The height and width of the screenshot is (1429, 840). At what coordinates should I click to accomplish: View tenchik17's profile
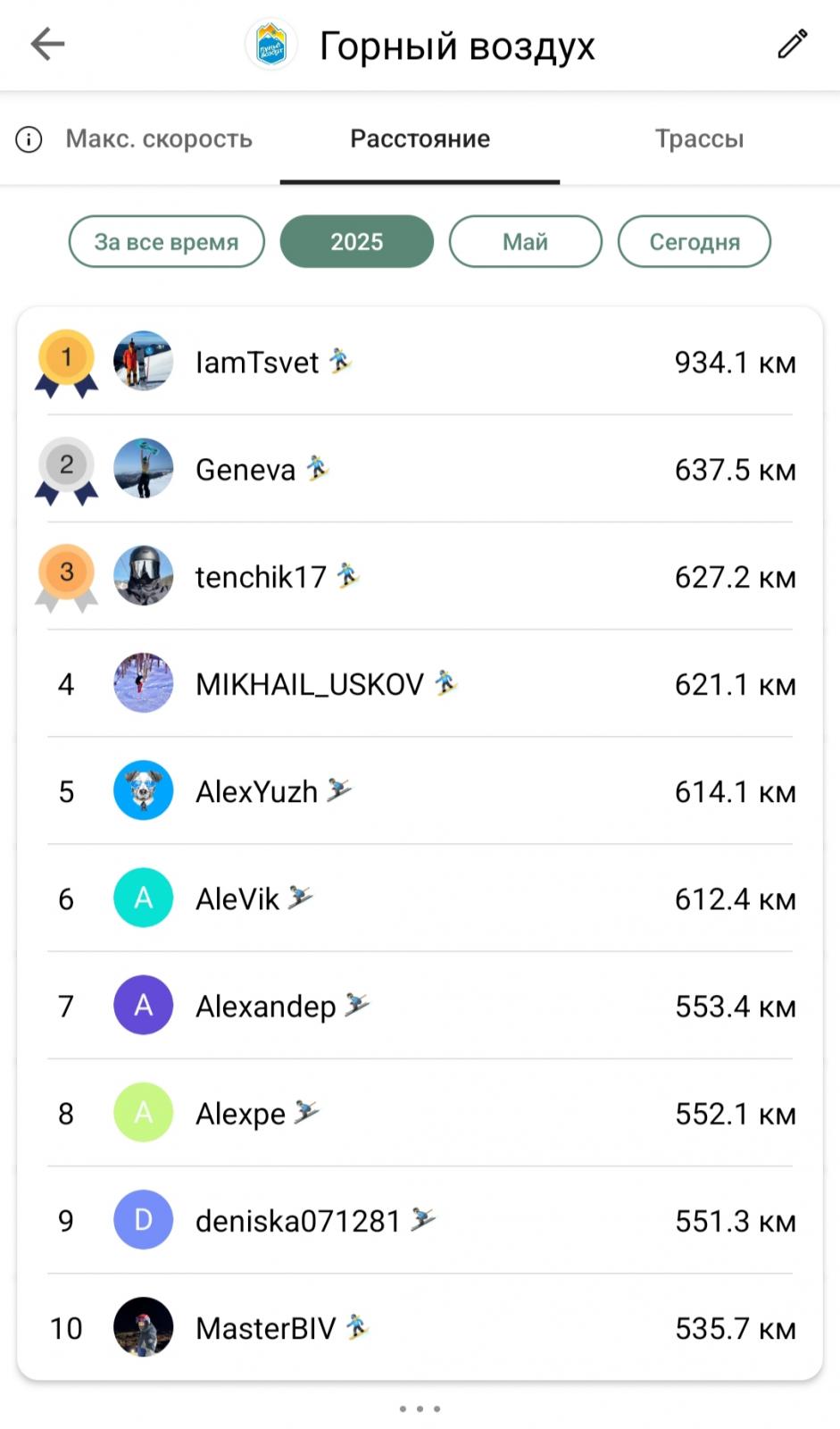420,576
